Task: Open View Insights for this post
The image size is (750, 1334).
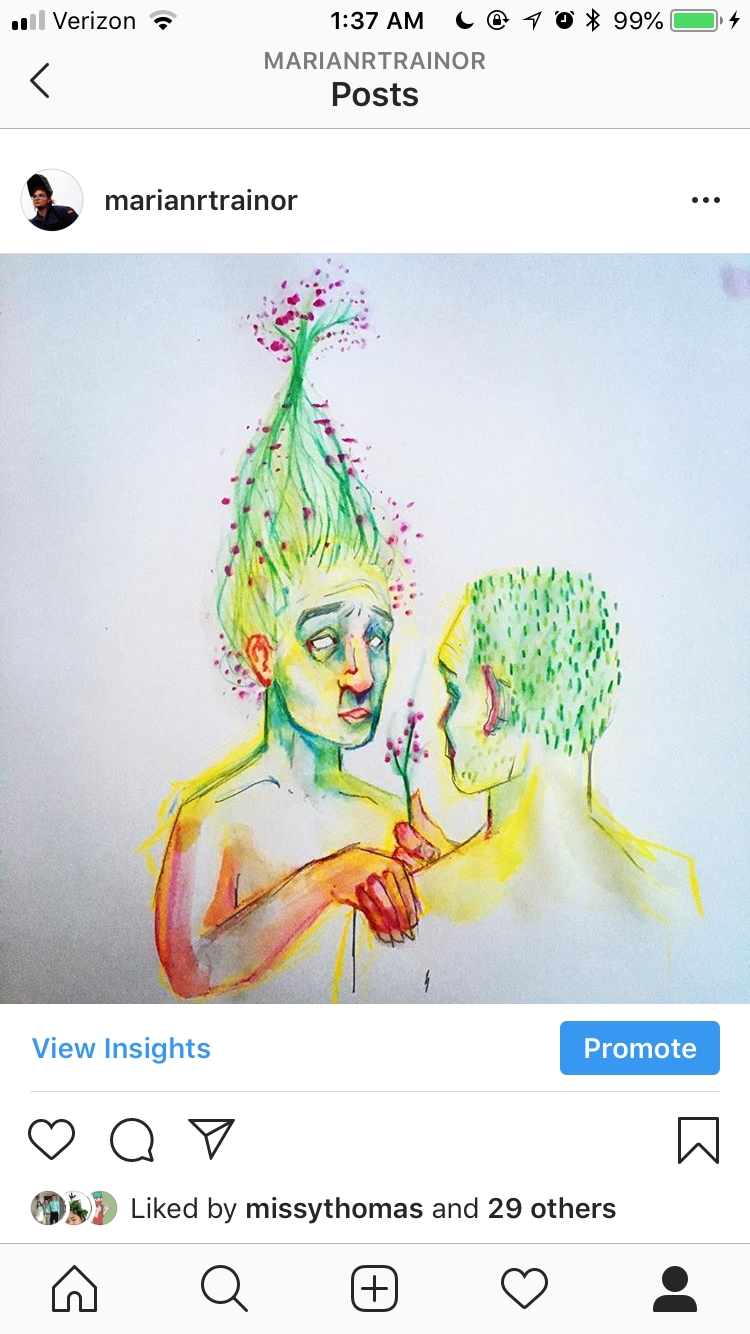Action: 121,1048
